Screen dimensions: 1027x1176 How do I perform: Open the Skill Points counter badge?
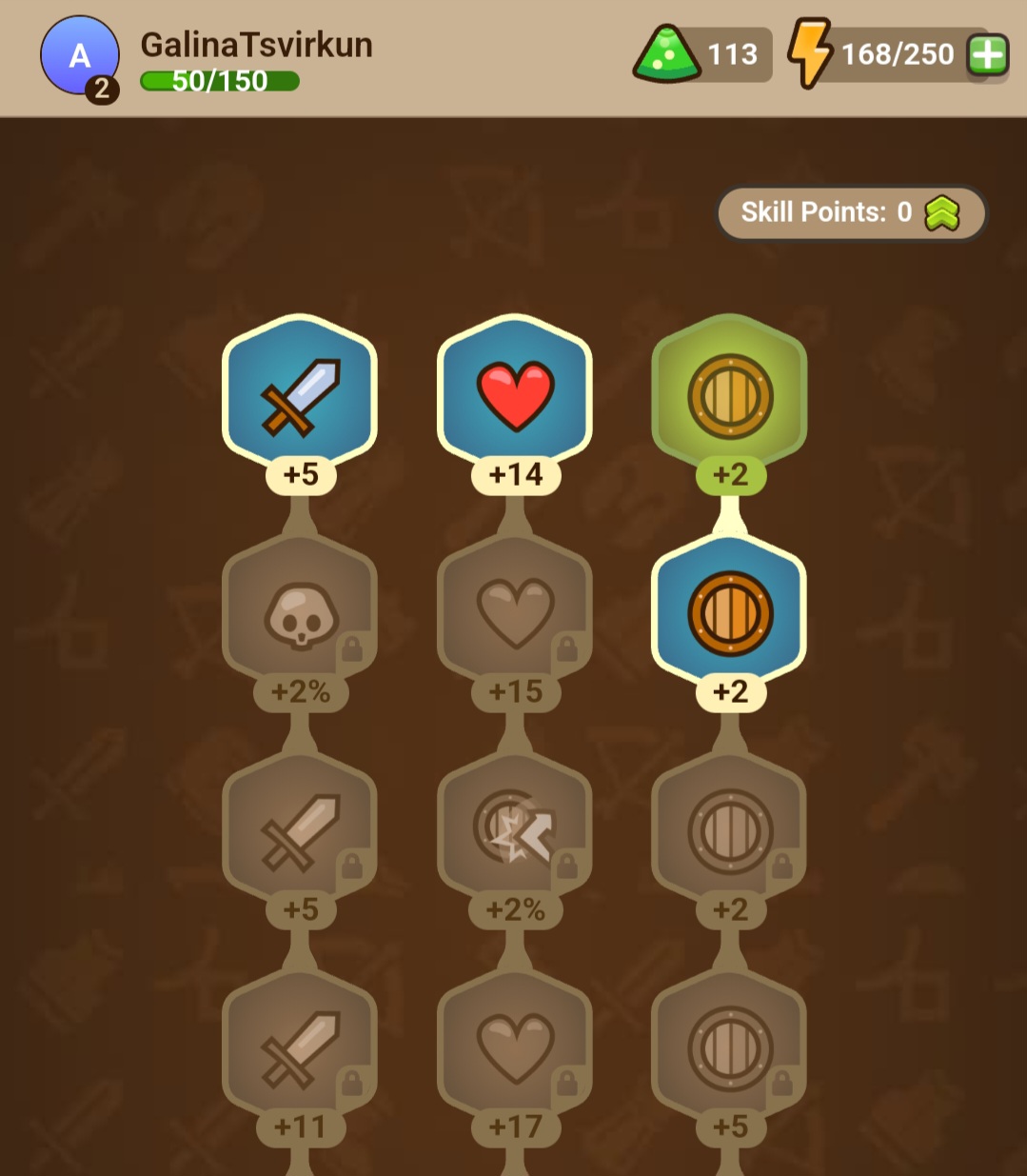click(850, 212)
